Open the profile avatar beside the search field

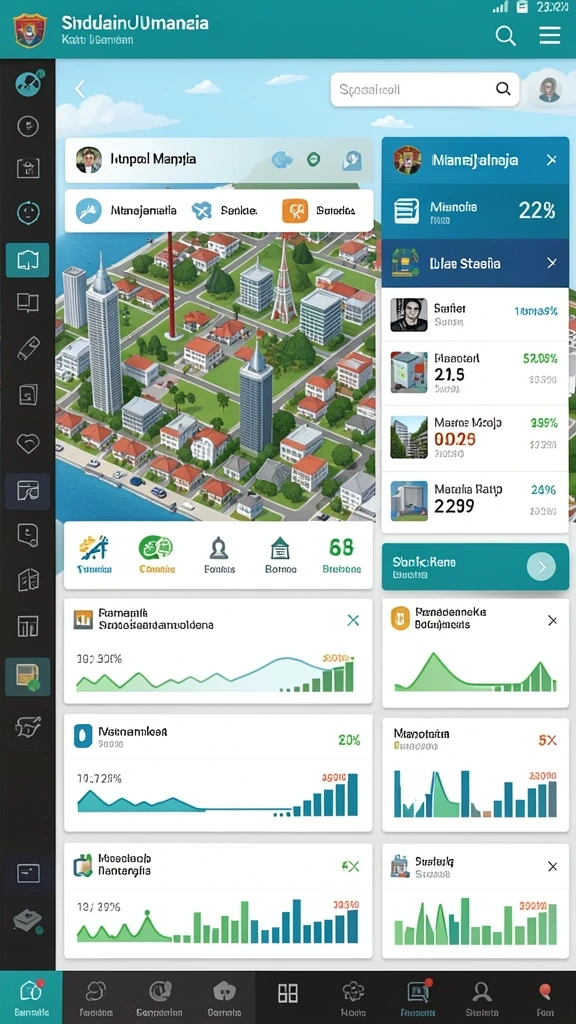pos(549,89)
